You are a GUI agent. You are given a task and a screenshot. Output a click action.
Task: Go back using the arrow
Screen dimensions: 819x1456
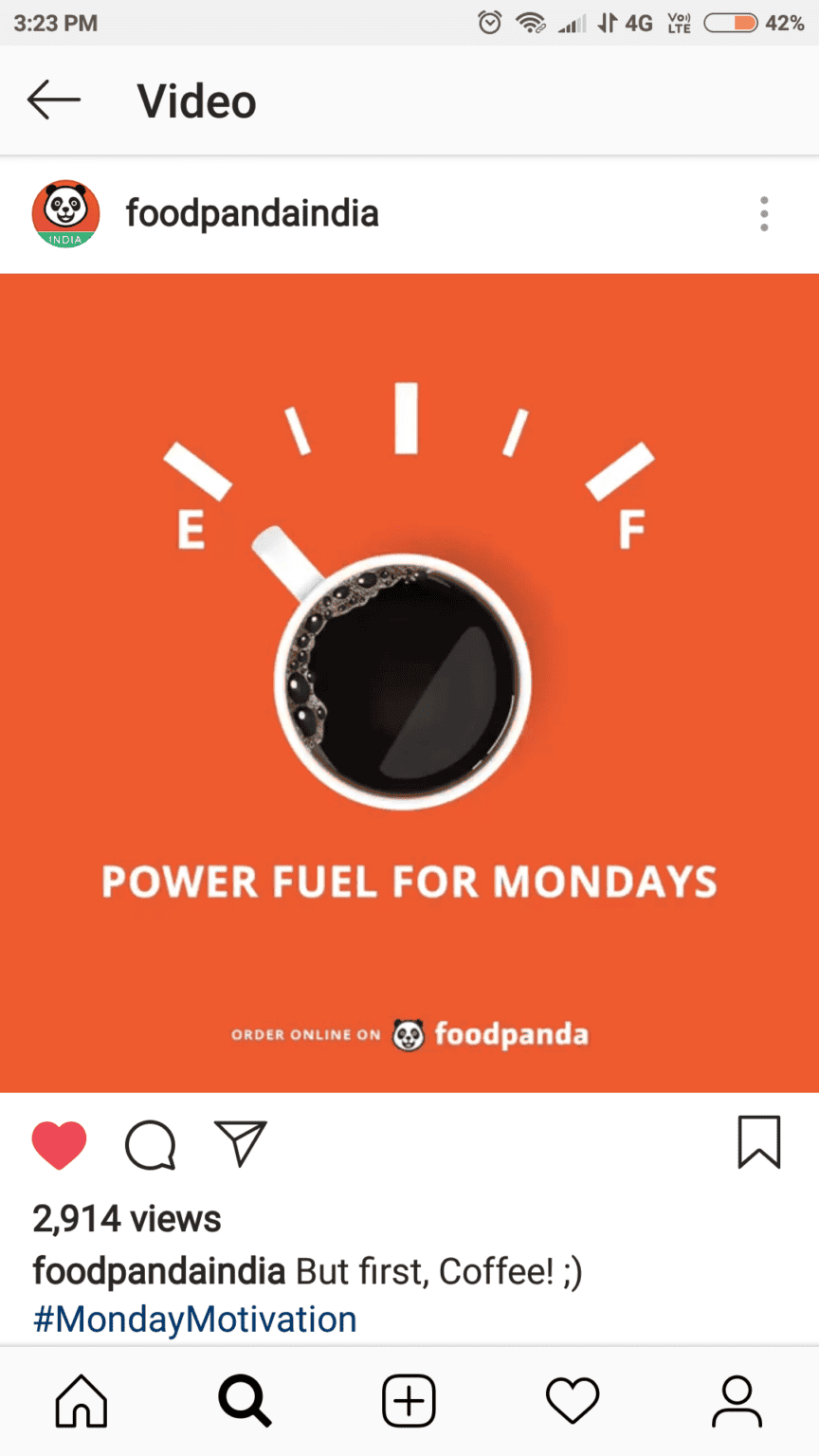(53, 100)
